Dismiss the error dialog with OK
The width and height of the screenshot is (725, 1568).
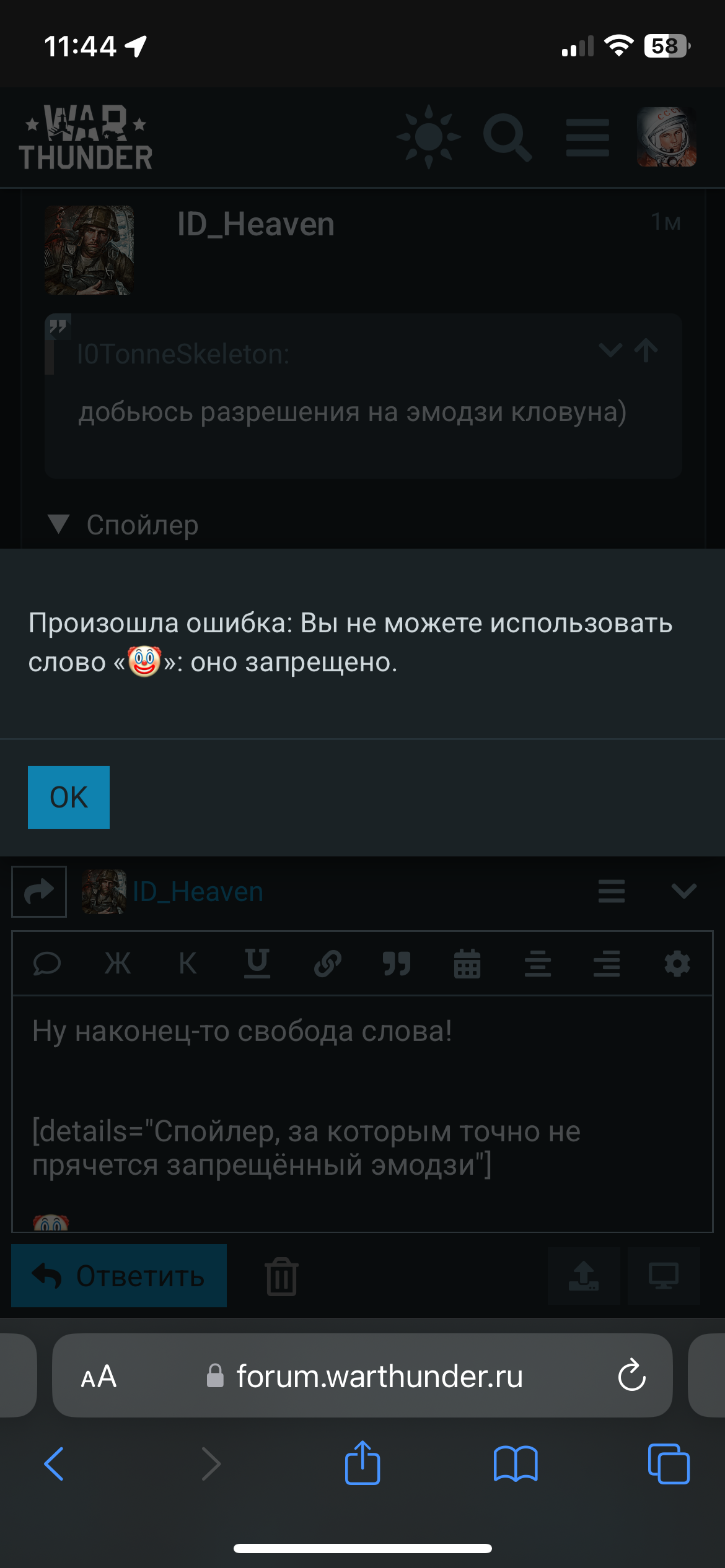pos(69,797)
